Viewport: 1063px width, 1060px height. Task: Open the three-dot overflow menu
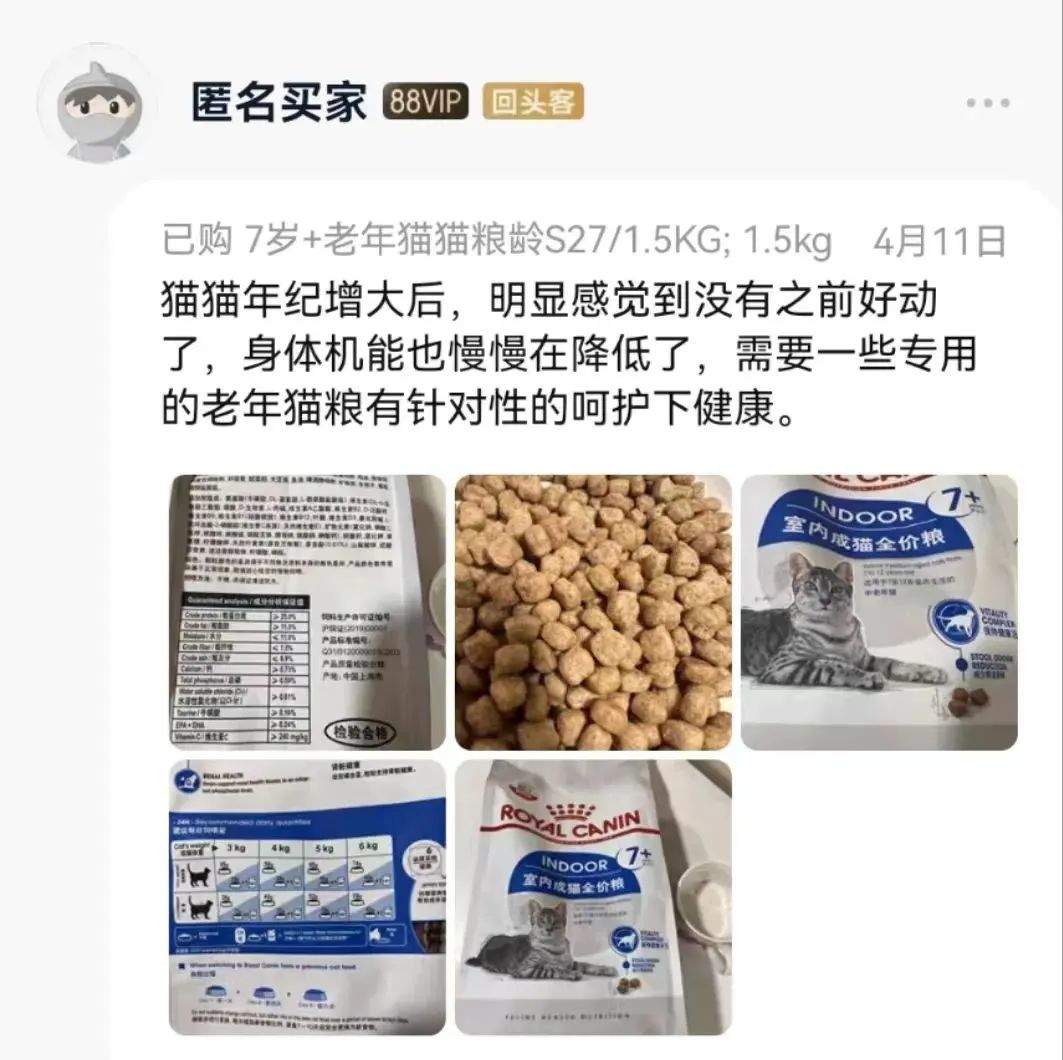click(987, 103)
